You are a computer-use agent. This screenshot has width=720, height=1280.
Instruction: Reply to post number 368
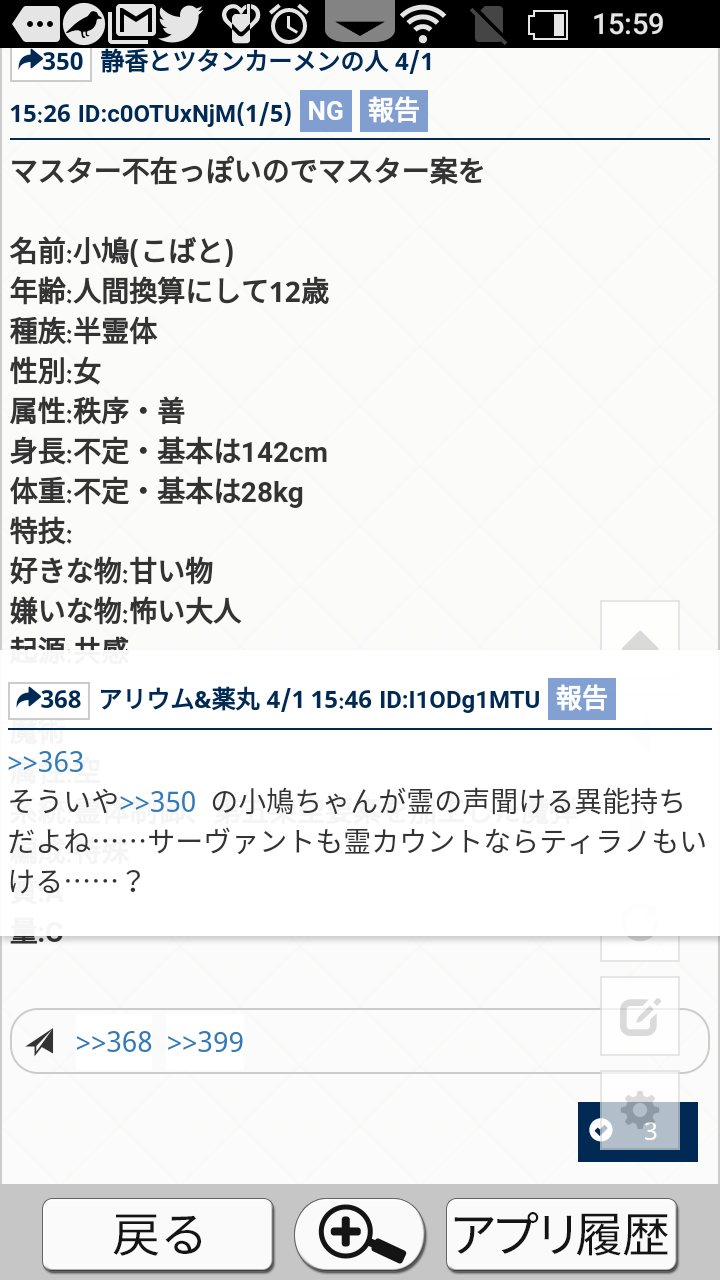coord(50,699)
